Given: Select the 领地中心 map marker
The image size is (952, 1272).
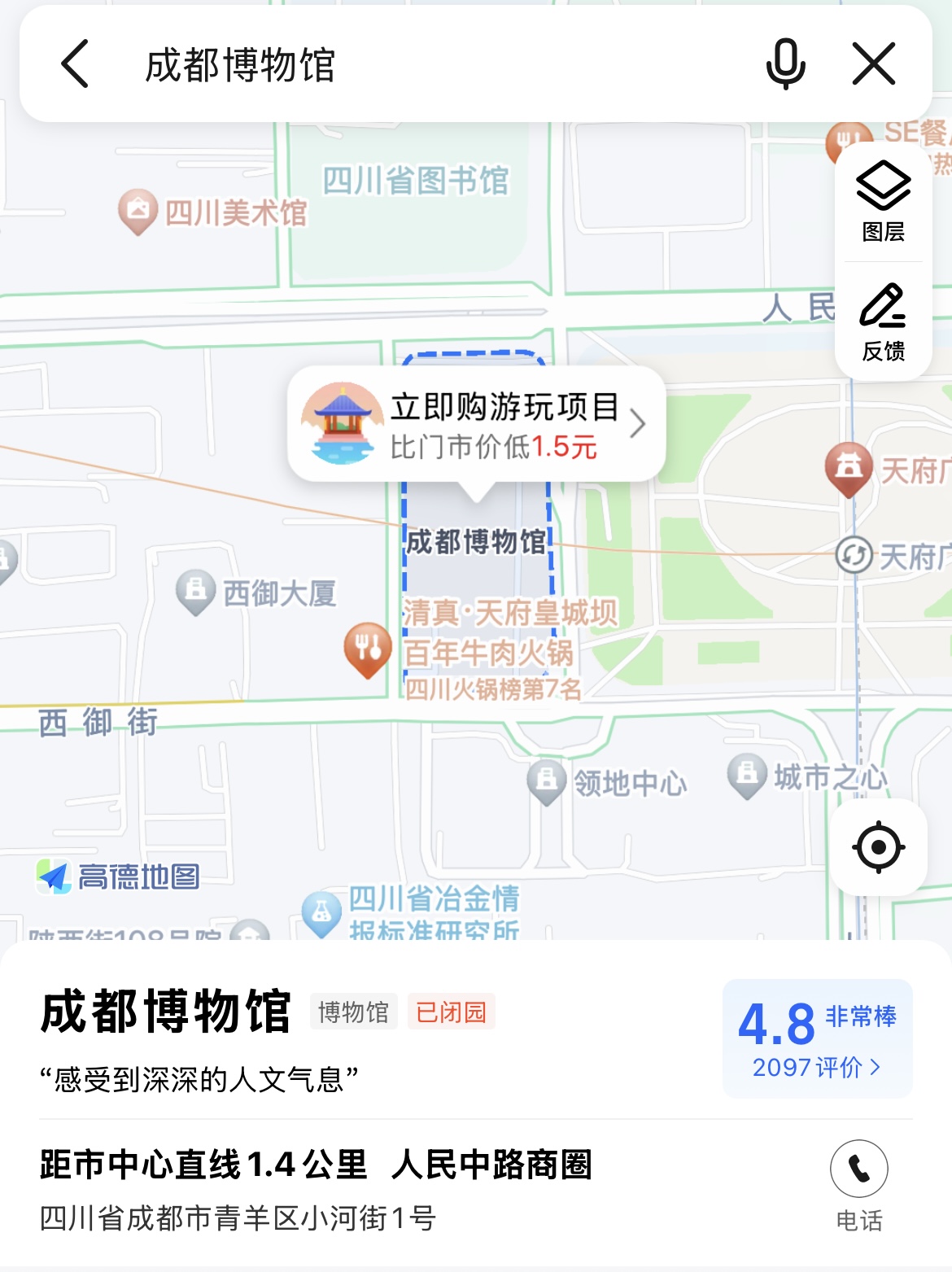Looking at the screenshot, I should [547, 781].
